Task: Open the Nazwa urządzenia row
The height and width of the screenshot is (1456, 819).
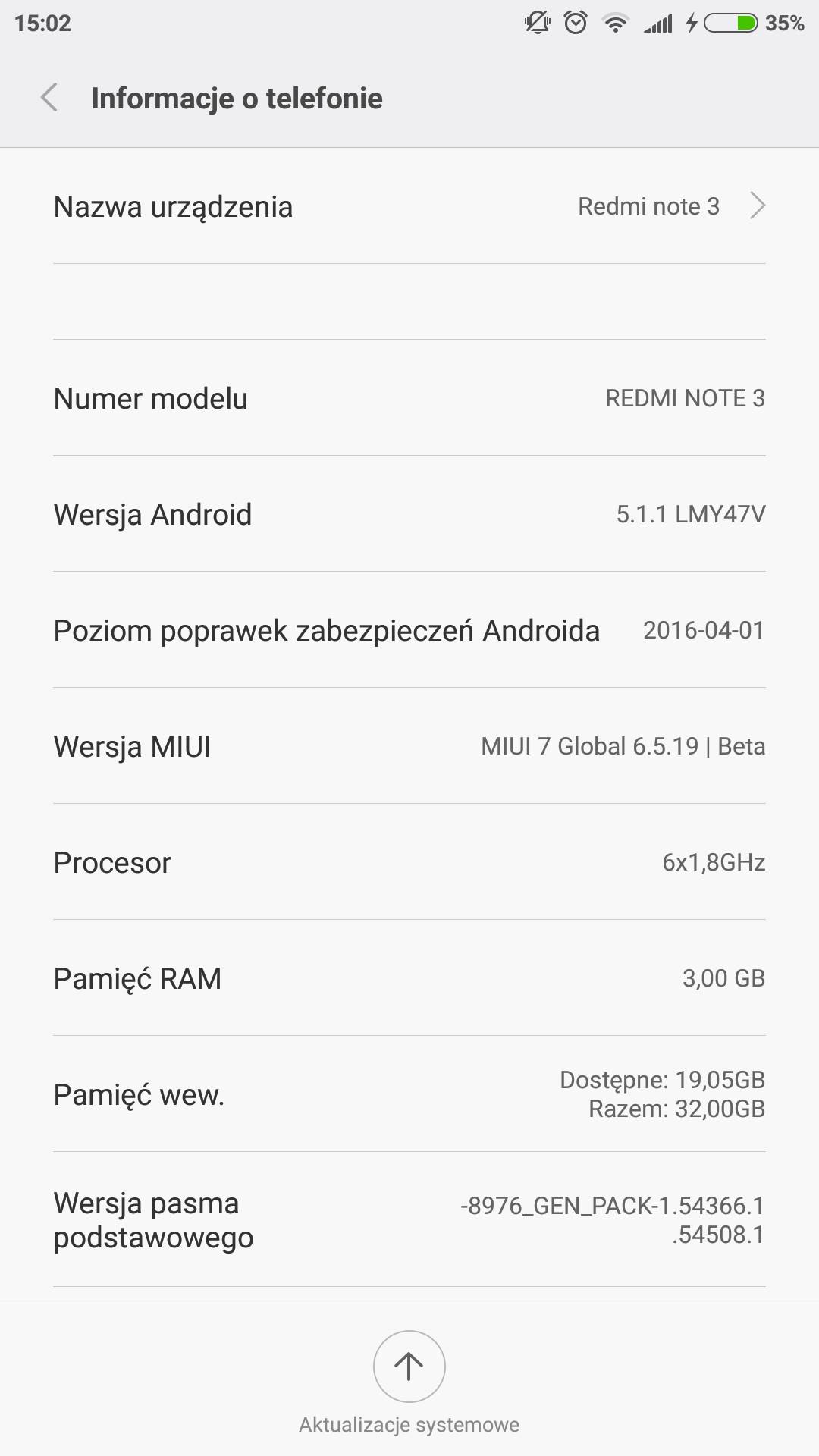Action: click(x=409, y=206)
